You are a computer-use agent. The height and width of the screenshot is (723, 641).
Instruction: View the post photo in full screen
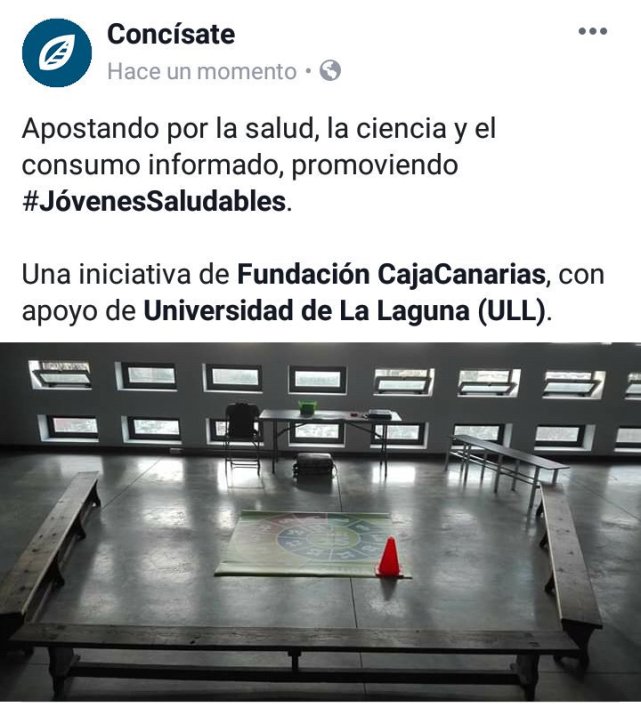pyautogui.click(x=320, y=520)
